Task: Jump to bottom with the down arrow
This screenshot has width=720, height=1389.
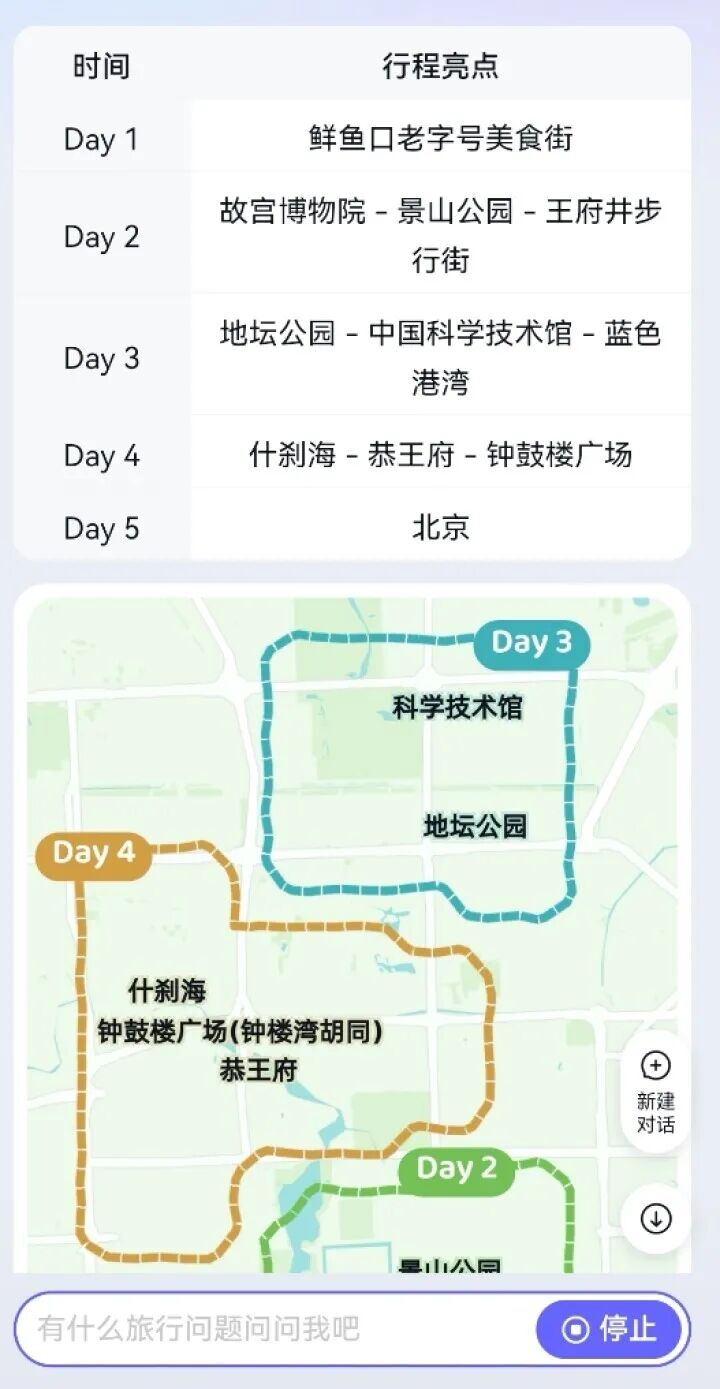Action: click(x=655, y=1219)
